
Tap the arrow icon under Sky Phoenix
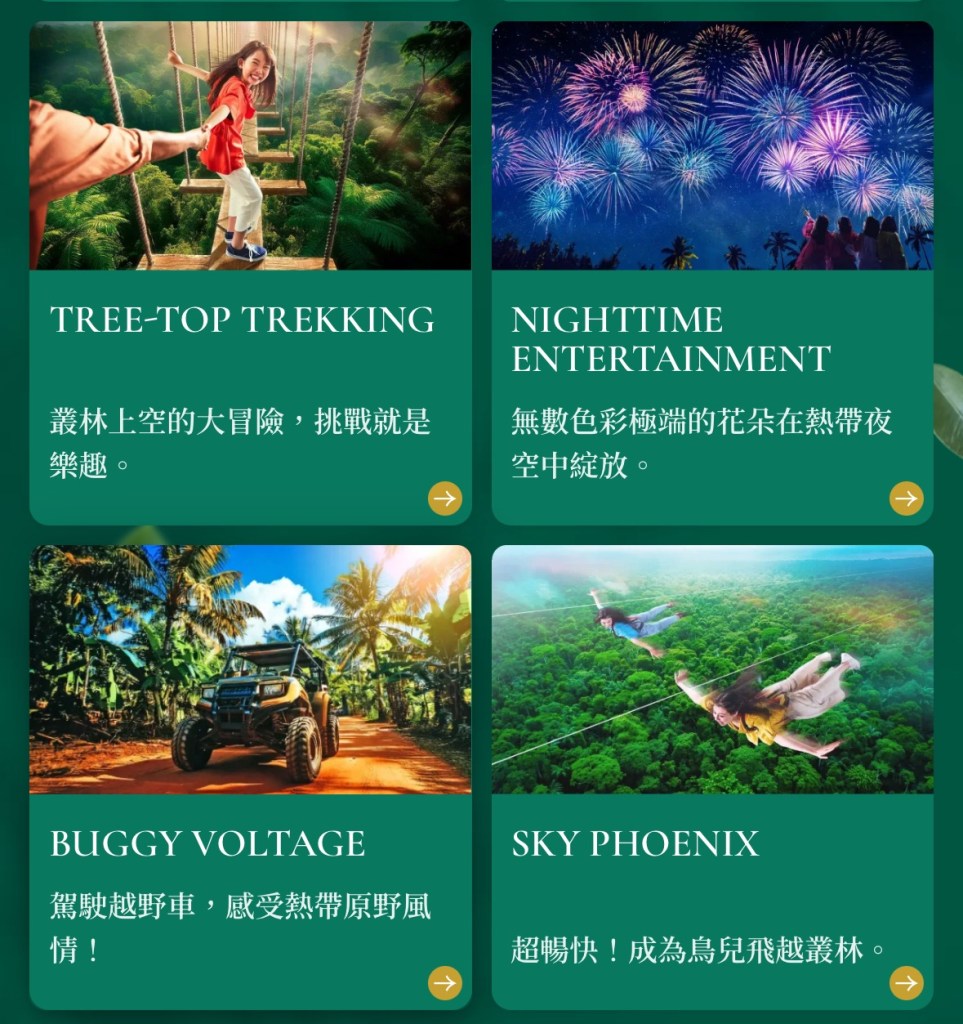tap(906, 983)
